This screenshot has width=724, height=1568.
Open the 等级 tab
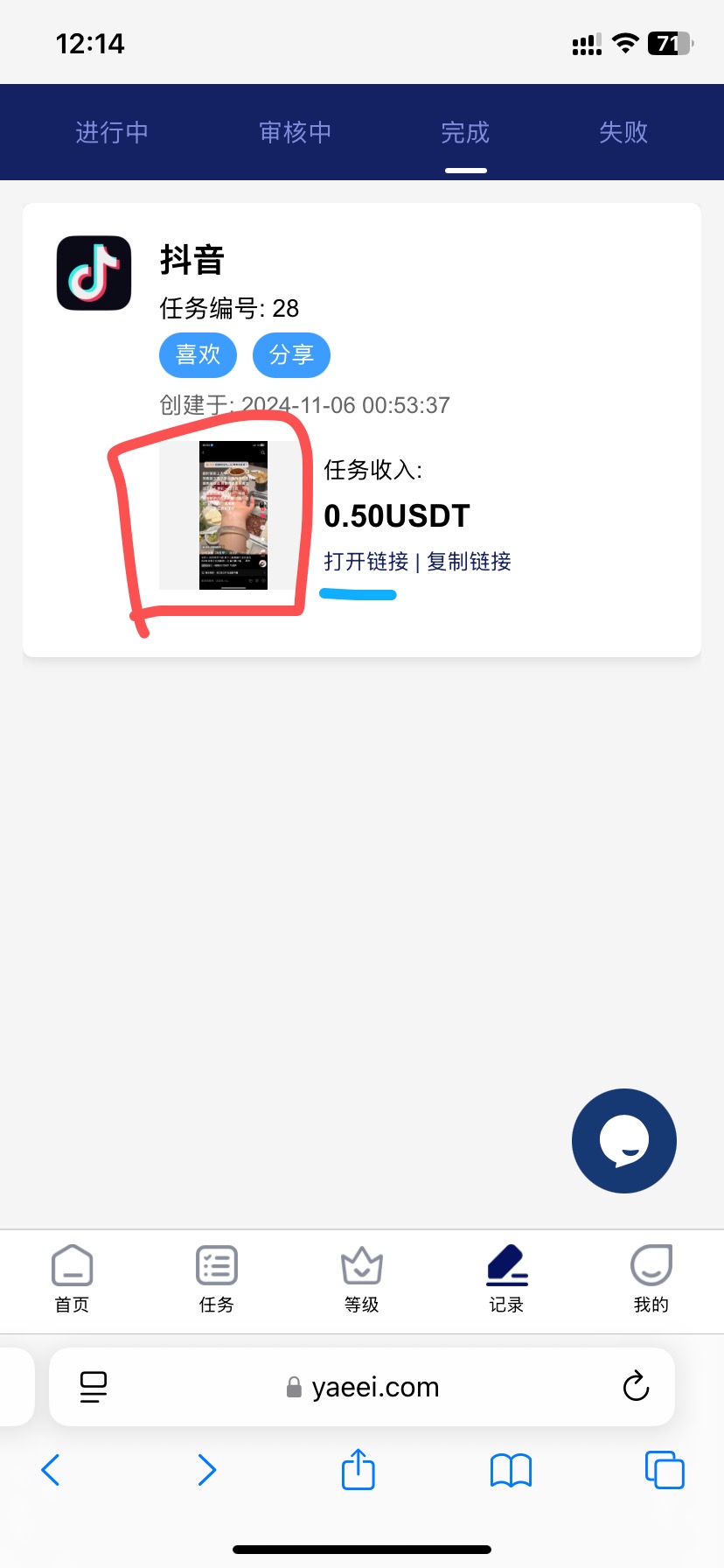point(361,1278)
